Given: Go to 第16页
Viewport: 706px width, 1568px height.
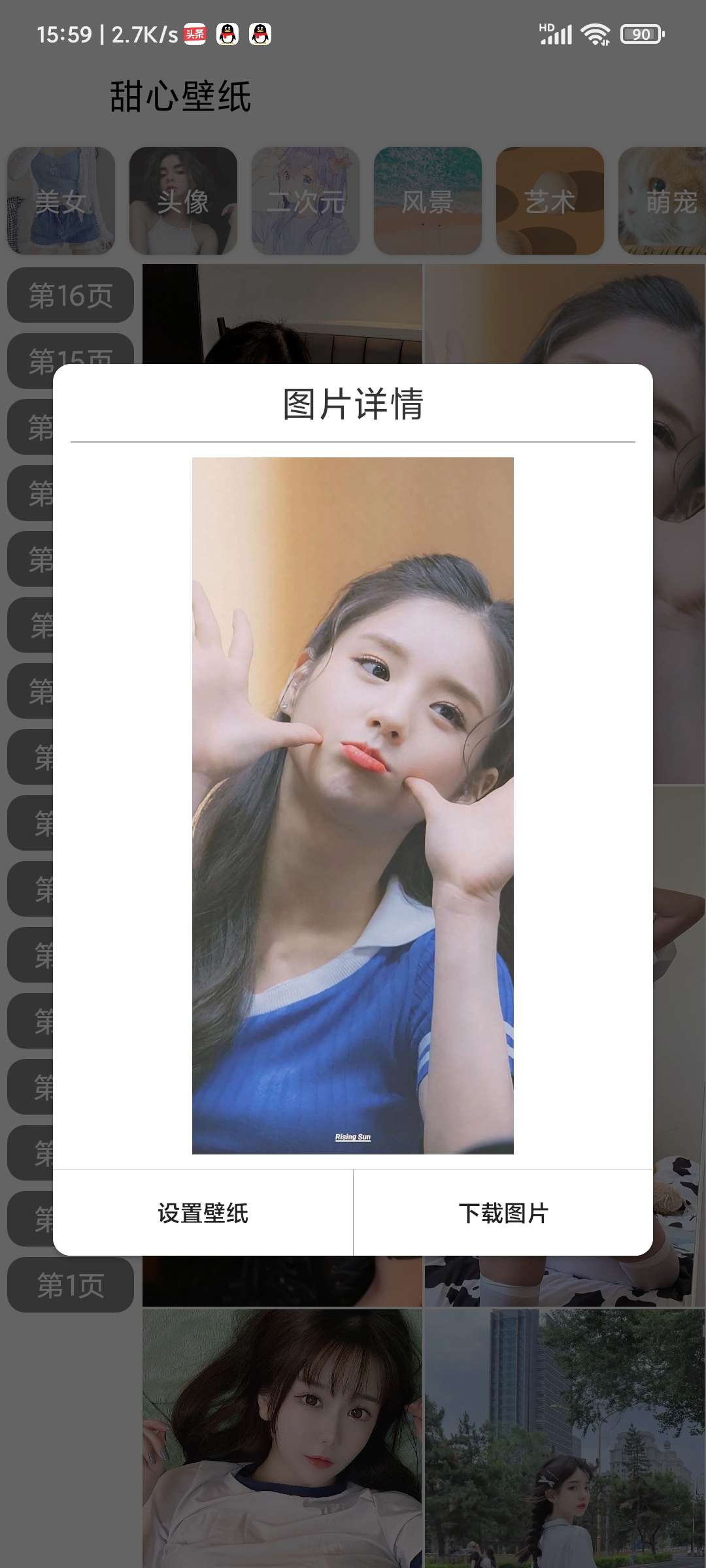Looking at the screenshot, I should coord(71,295).
